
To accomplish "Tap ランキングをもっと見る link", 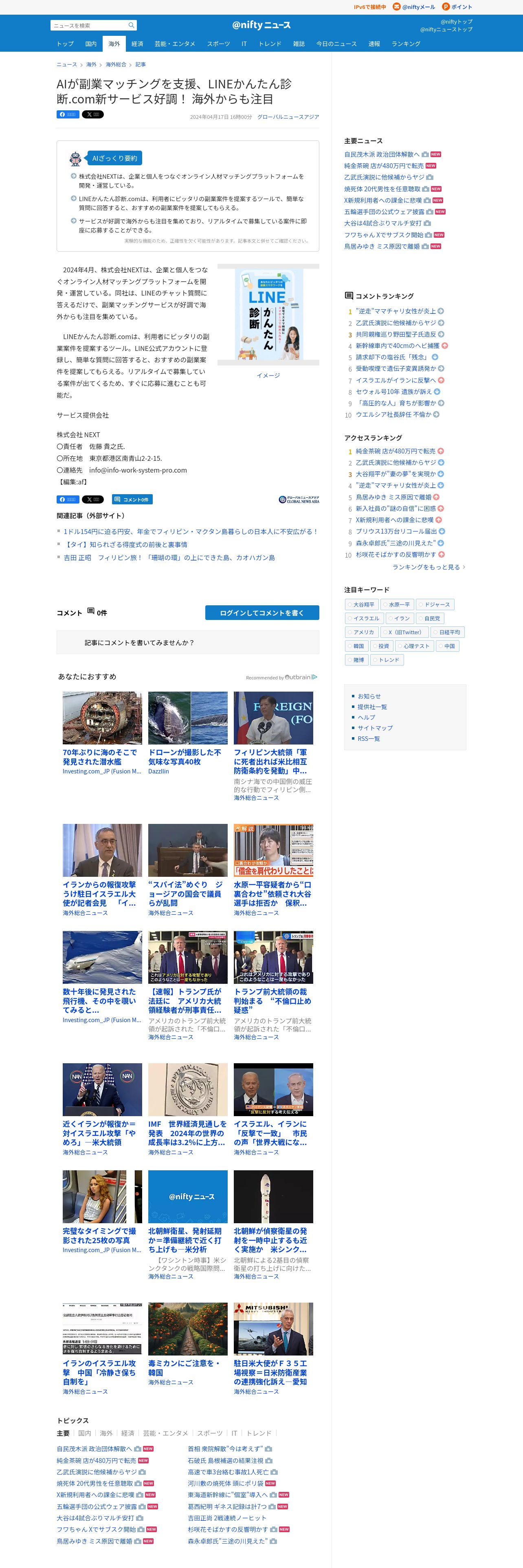I will (428, 567).
